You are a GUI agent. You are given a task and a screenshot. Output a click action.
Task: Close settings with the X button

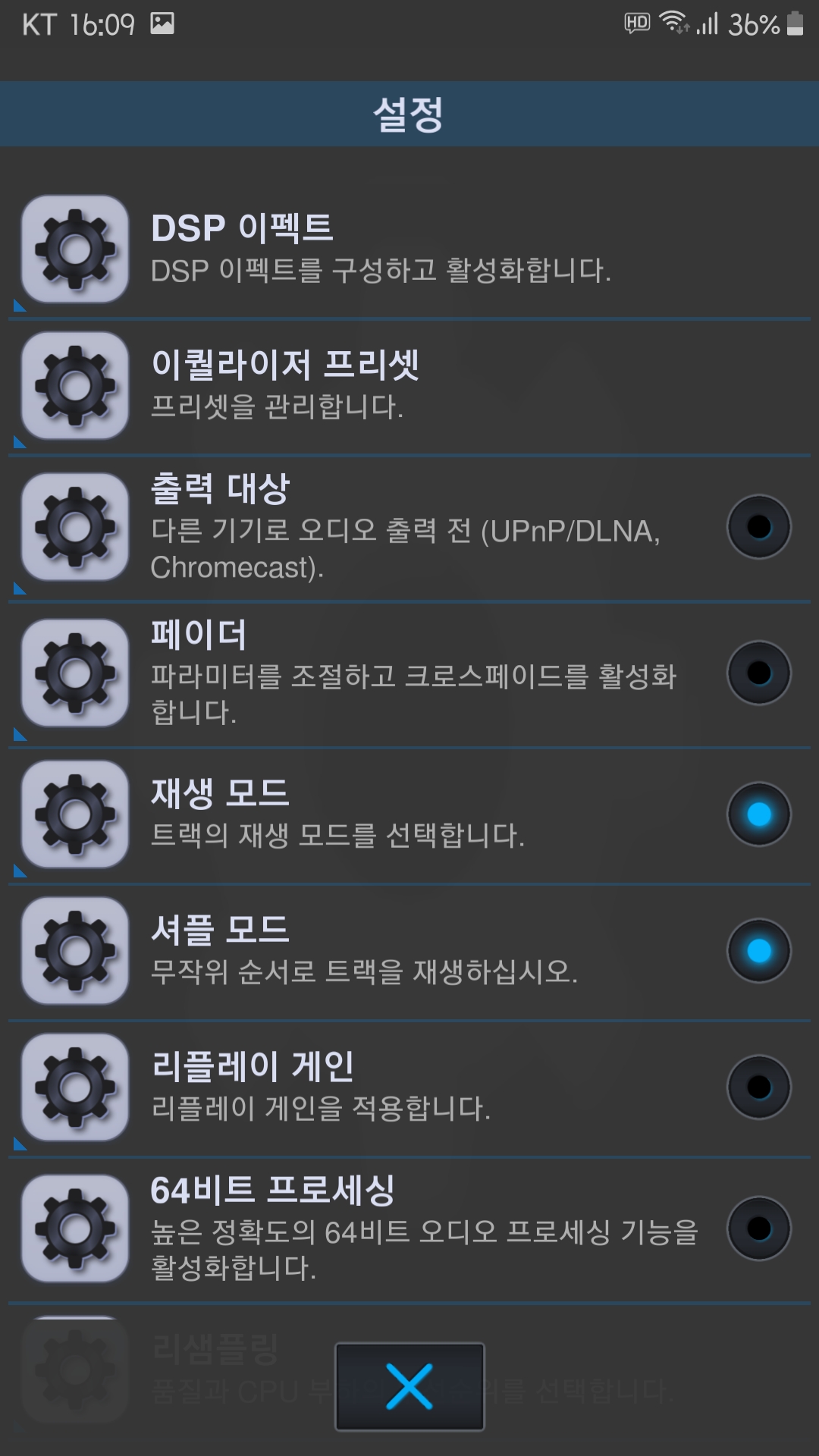409,1386
